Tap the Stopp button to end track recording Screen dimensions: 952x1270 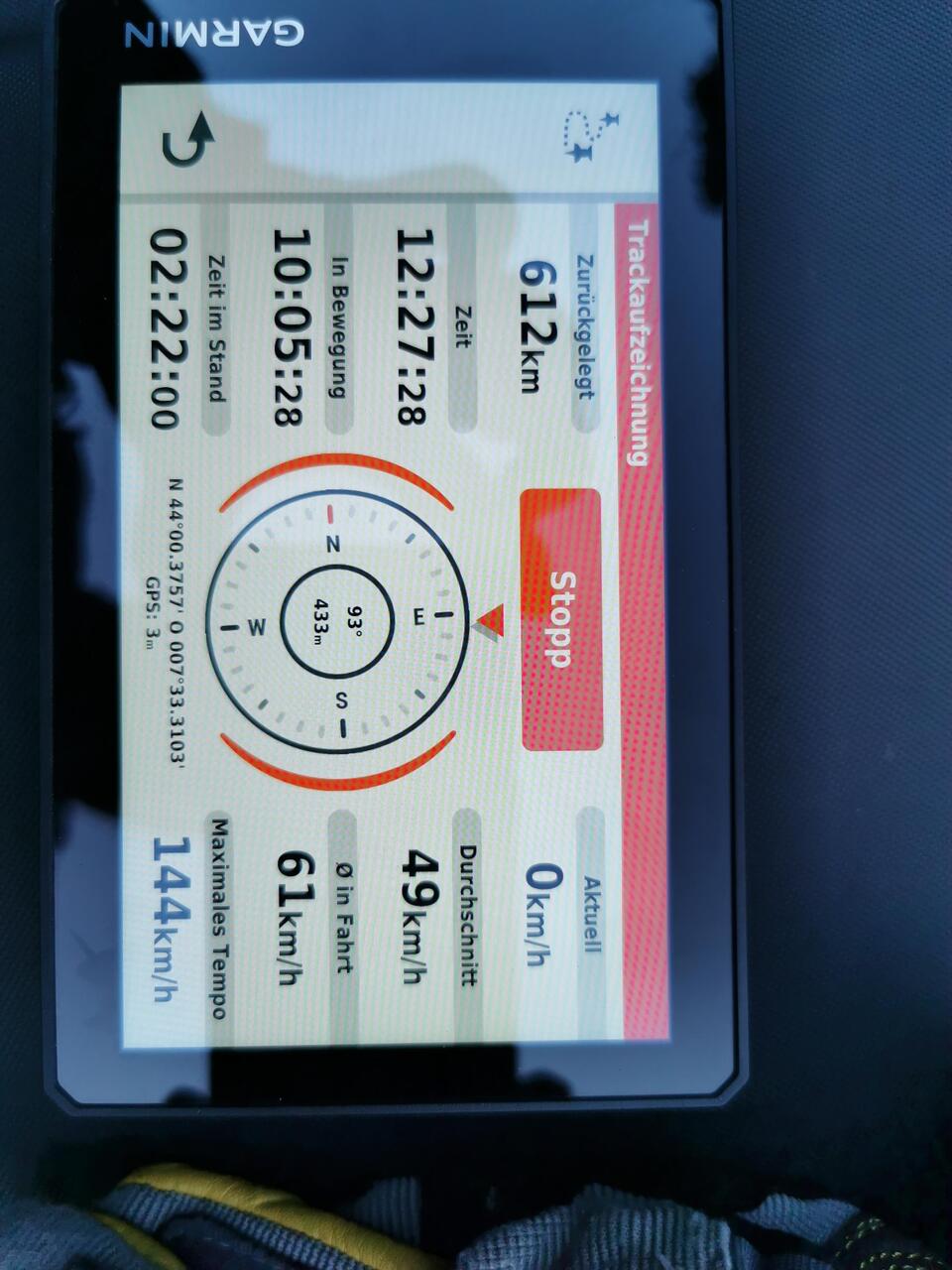(561, 619)
